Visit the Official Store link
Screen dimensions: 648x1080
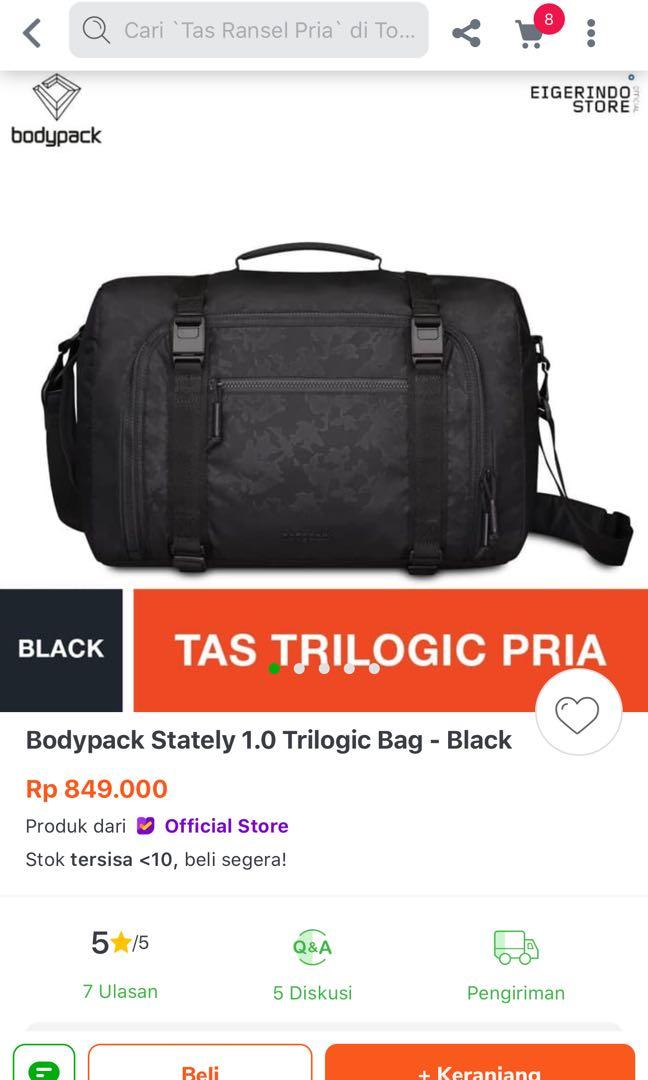[225, 826]
